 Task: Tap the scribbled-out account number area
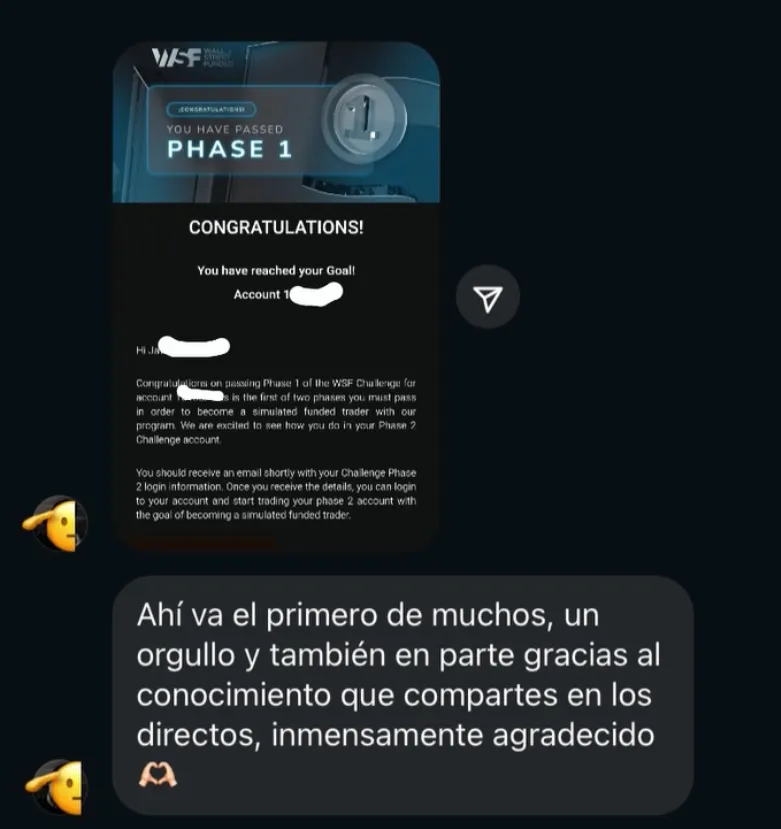tap(314, 291)
